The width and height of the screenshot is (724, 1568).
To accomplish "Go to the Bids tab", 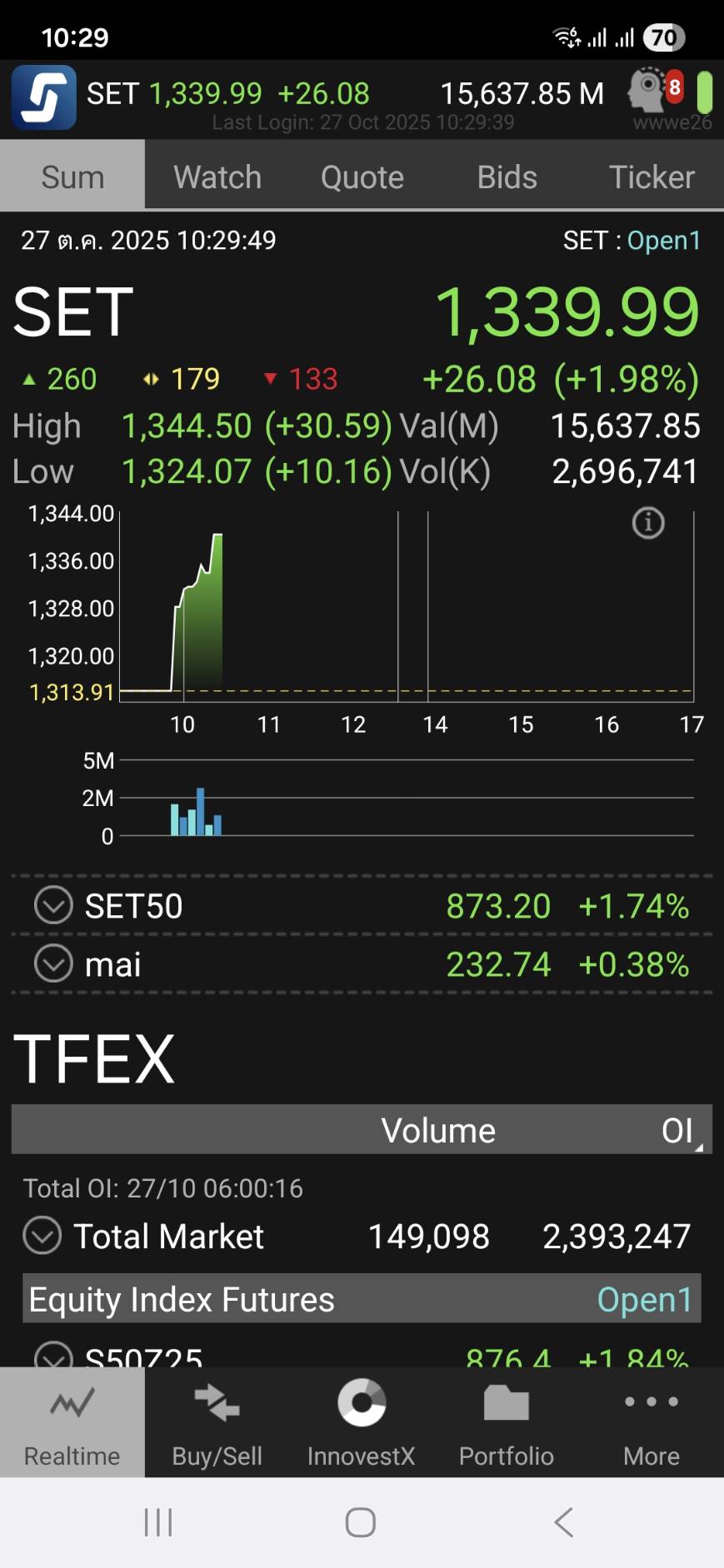I will 507,177.
